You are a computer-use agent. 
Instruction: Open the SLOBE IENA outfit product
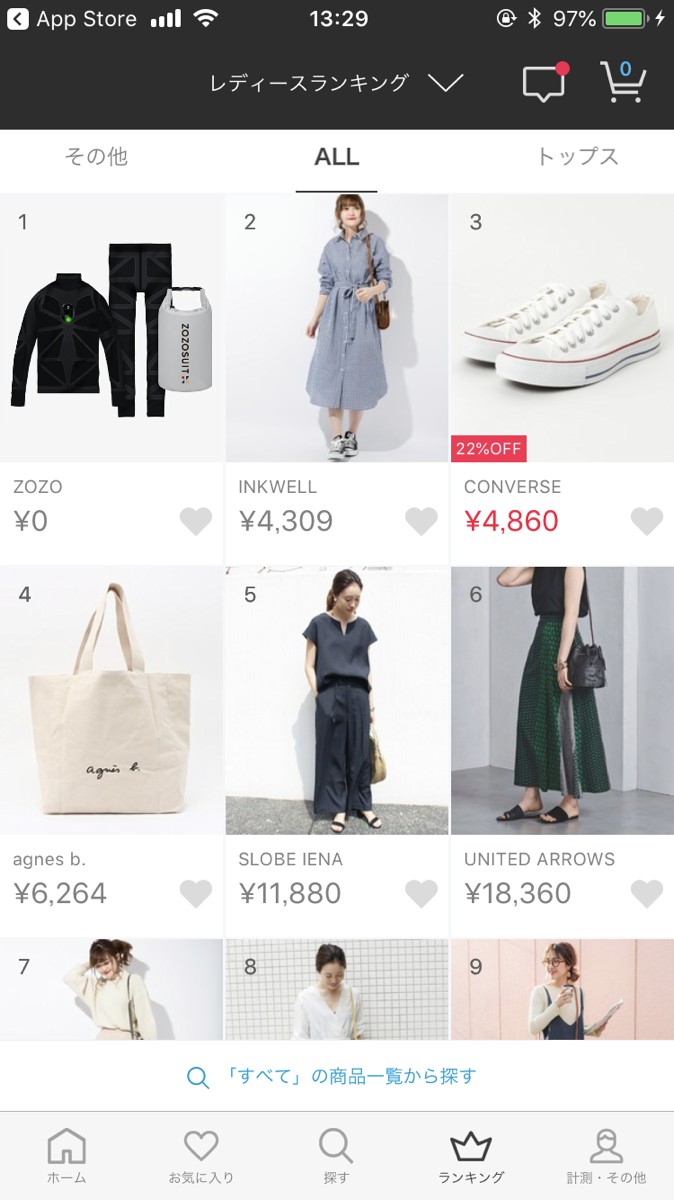(336, 700)
